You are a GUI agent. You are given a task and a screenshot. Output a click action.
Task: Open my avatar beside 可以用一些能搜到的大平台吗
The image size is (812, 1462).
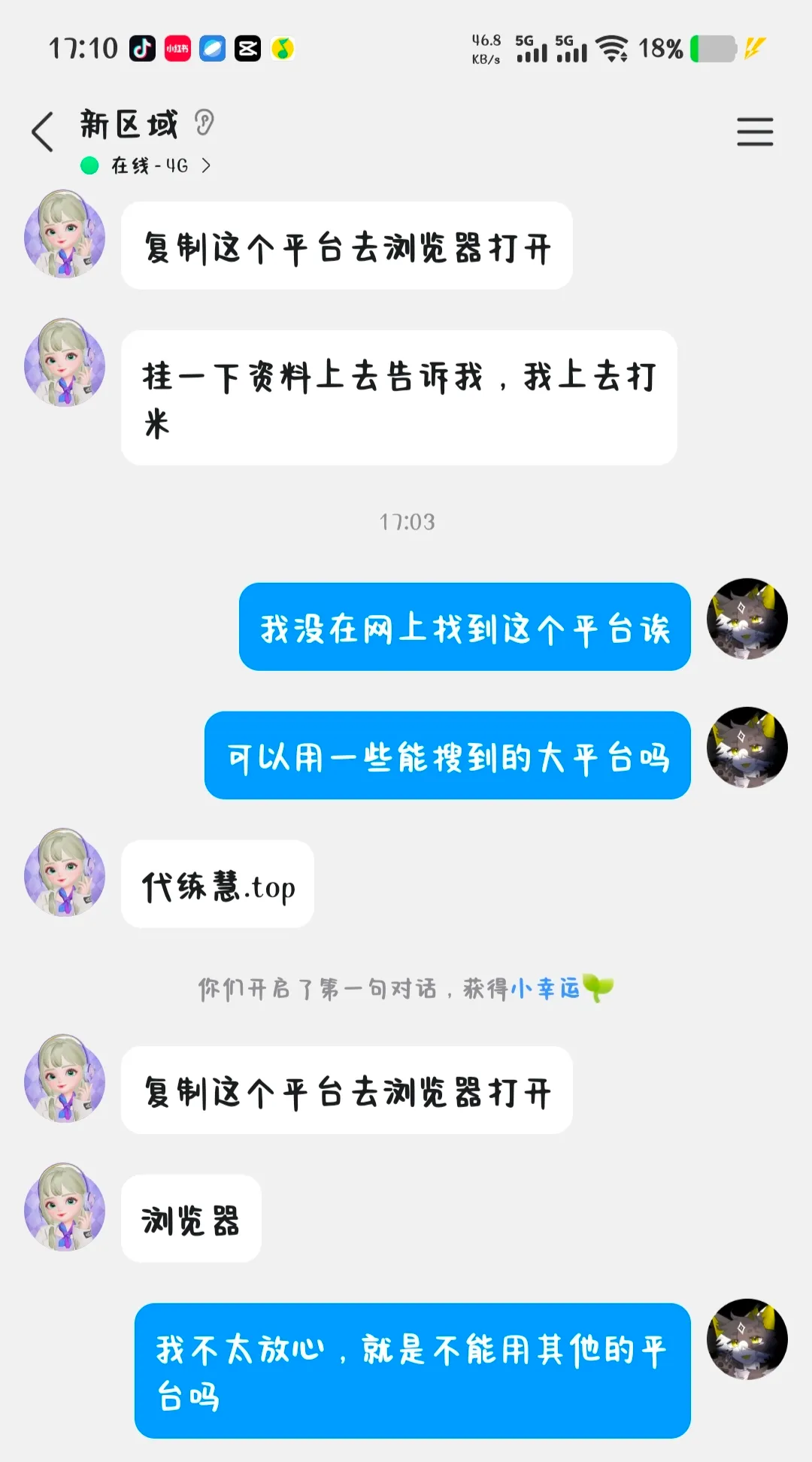pyautogui.click(x=747, y=748)
